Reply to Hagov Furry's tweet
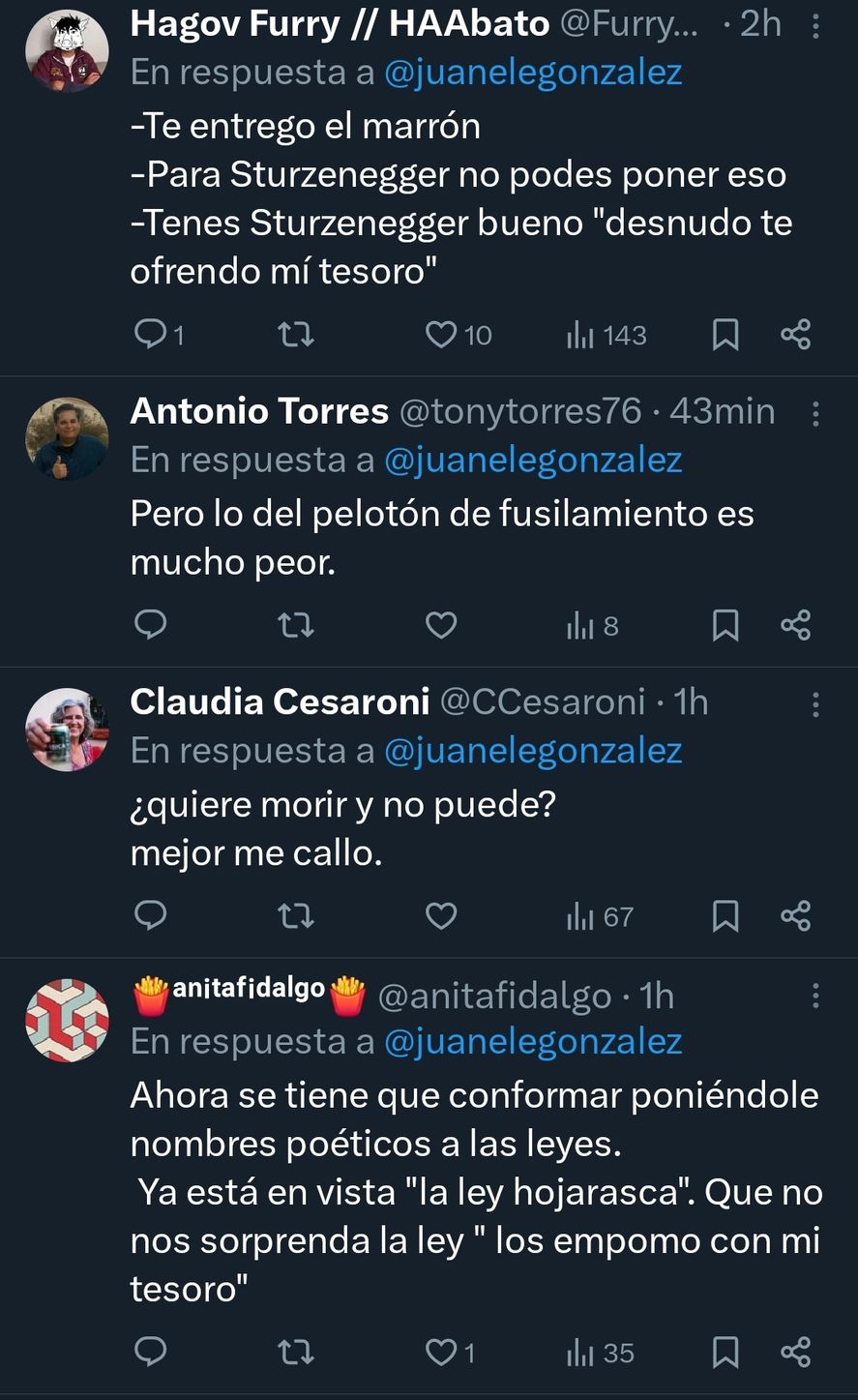 [150, 335]
